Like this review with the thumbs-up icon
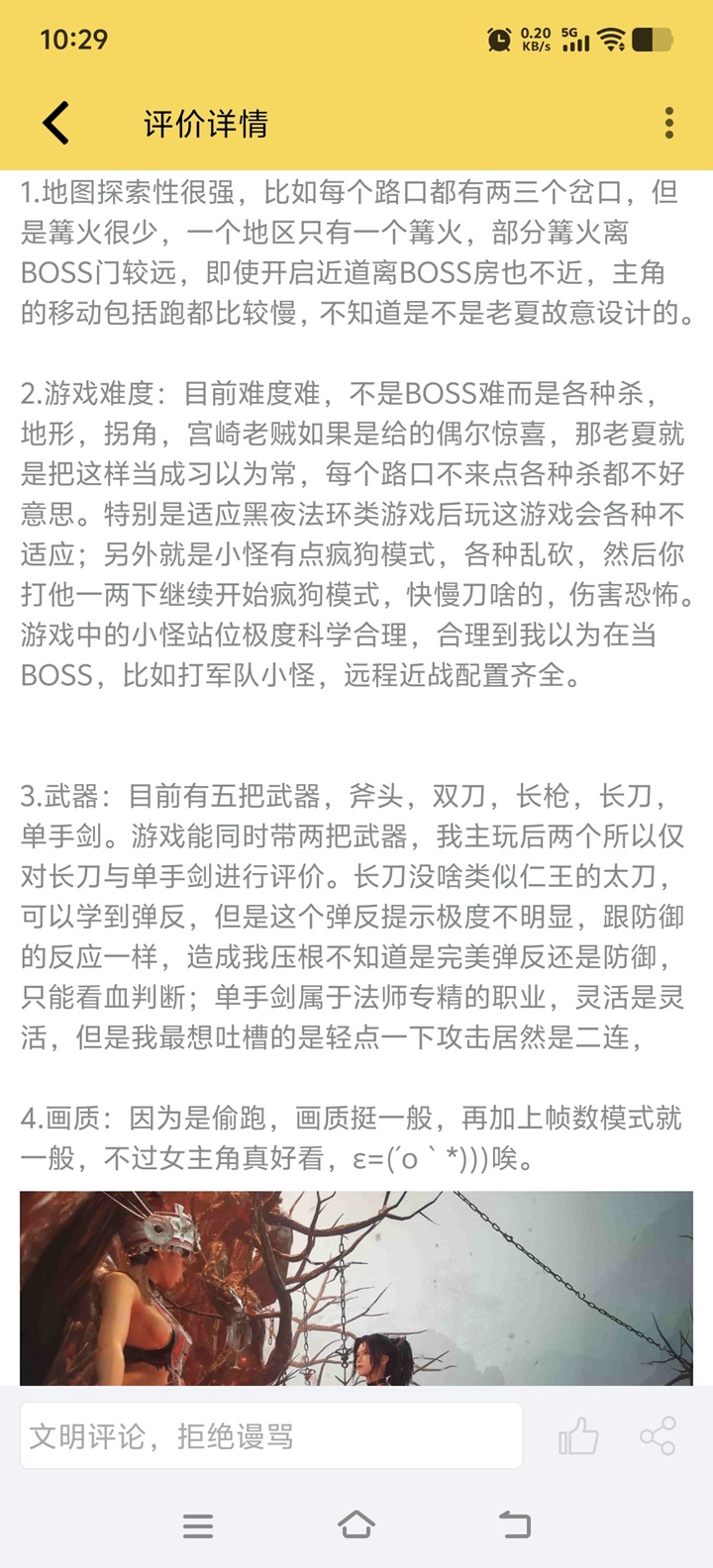Viewport: 713px width, 1568px height. pyautogui.click(x=578, y=1435)
